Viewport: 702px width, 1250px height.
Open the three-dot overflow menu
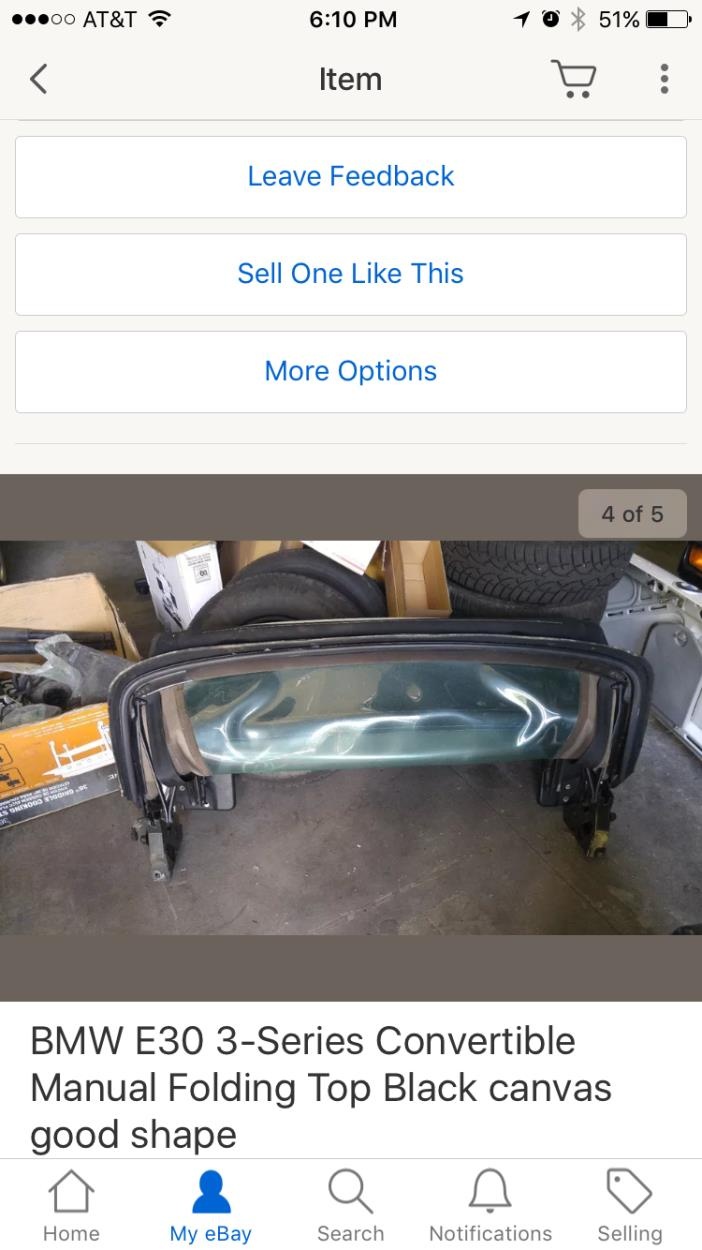[664, 79]
